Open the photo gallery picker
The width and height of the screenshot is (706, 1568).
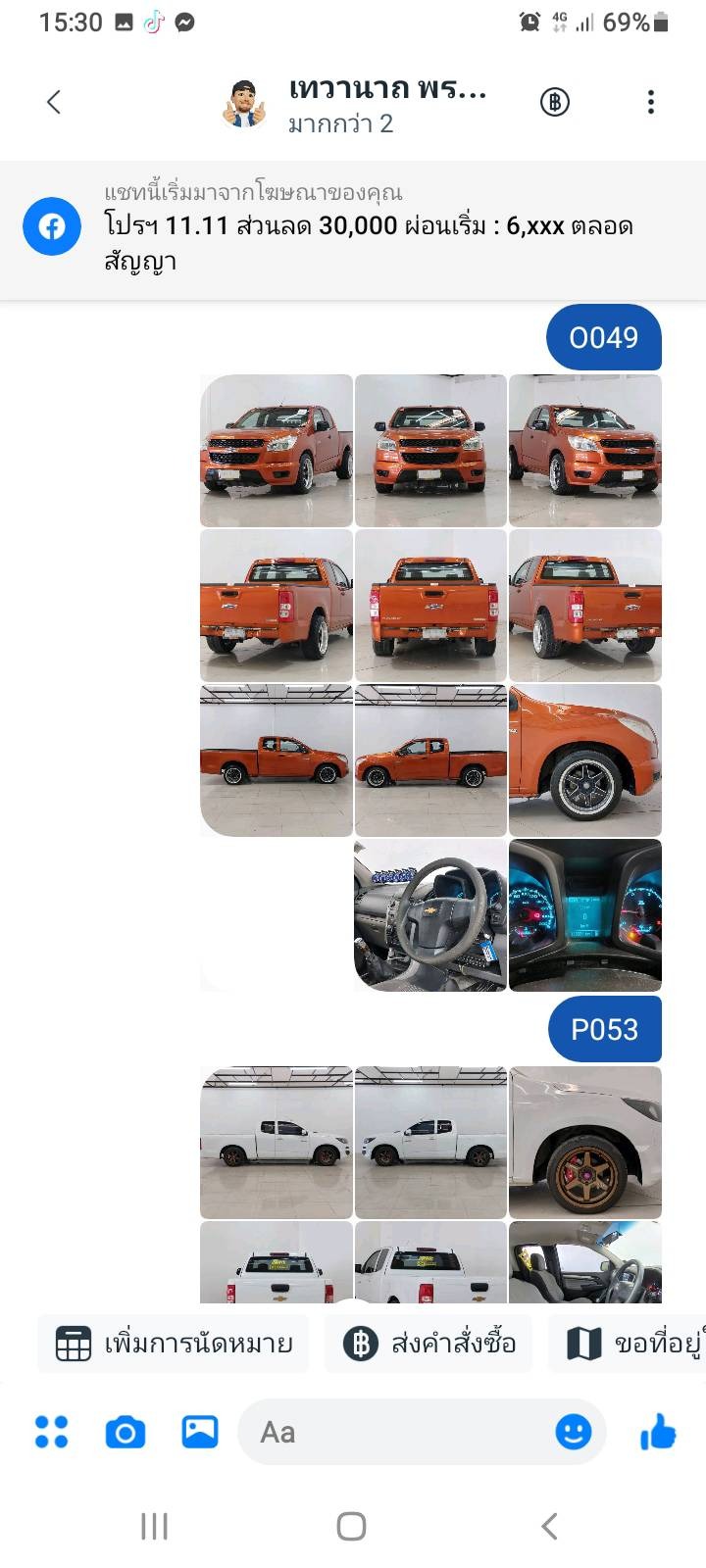200,1432
